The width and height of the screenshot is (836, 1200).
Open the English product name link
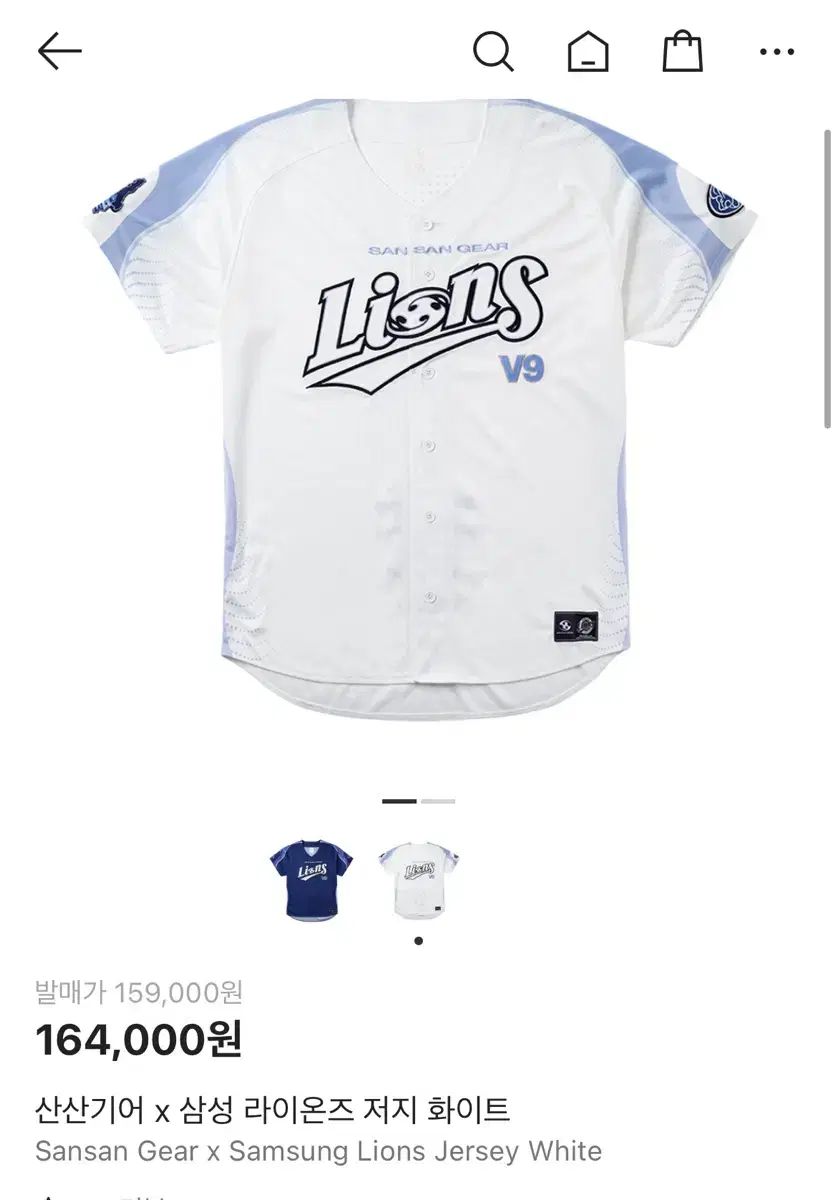[318, 1152]
